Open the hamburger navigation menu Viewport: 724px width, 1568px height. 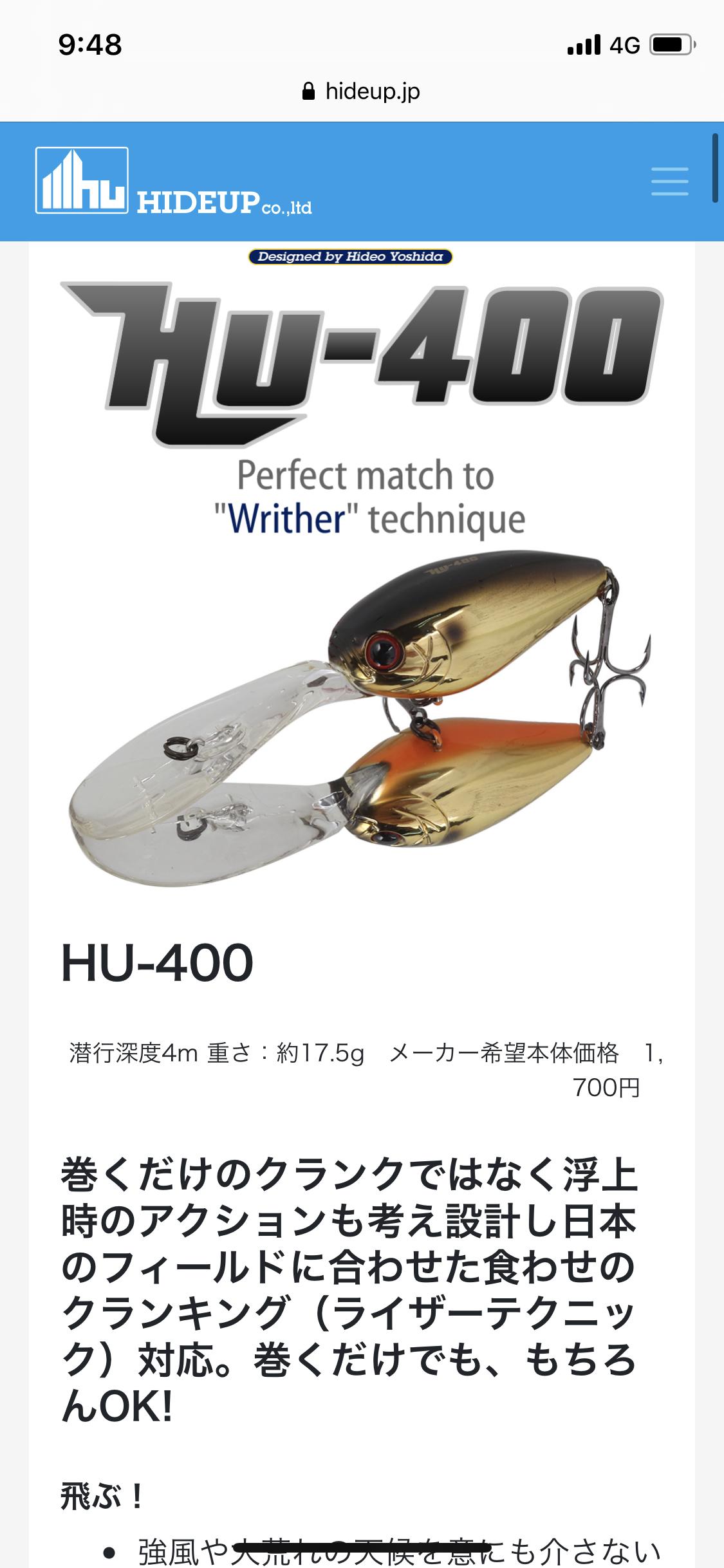(669, 181)
